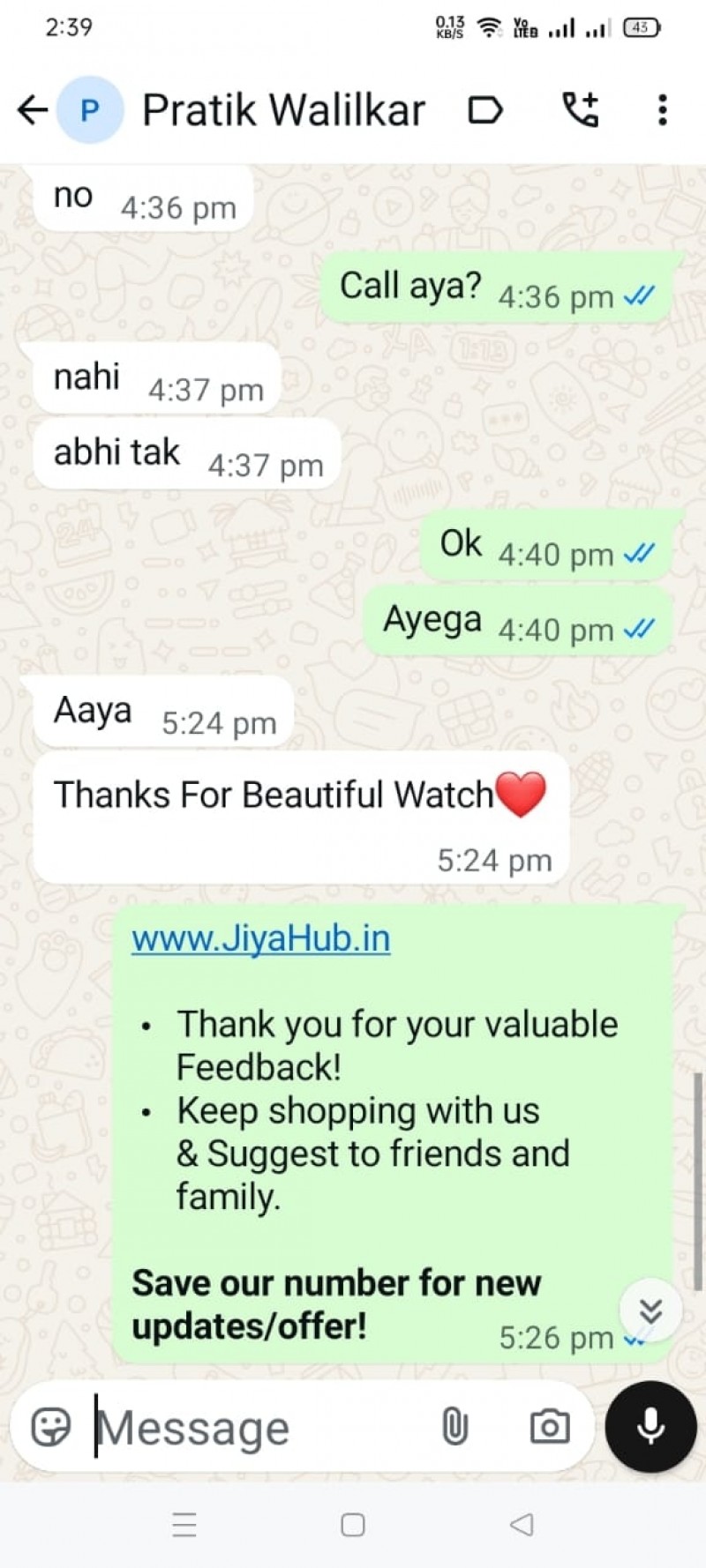
Task: Tap the label icon in header
Action: 484,110
